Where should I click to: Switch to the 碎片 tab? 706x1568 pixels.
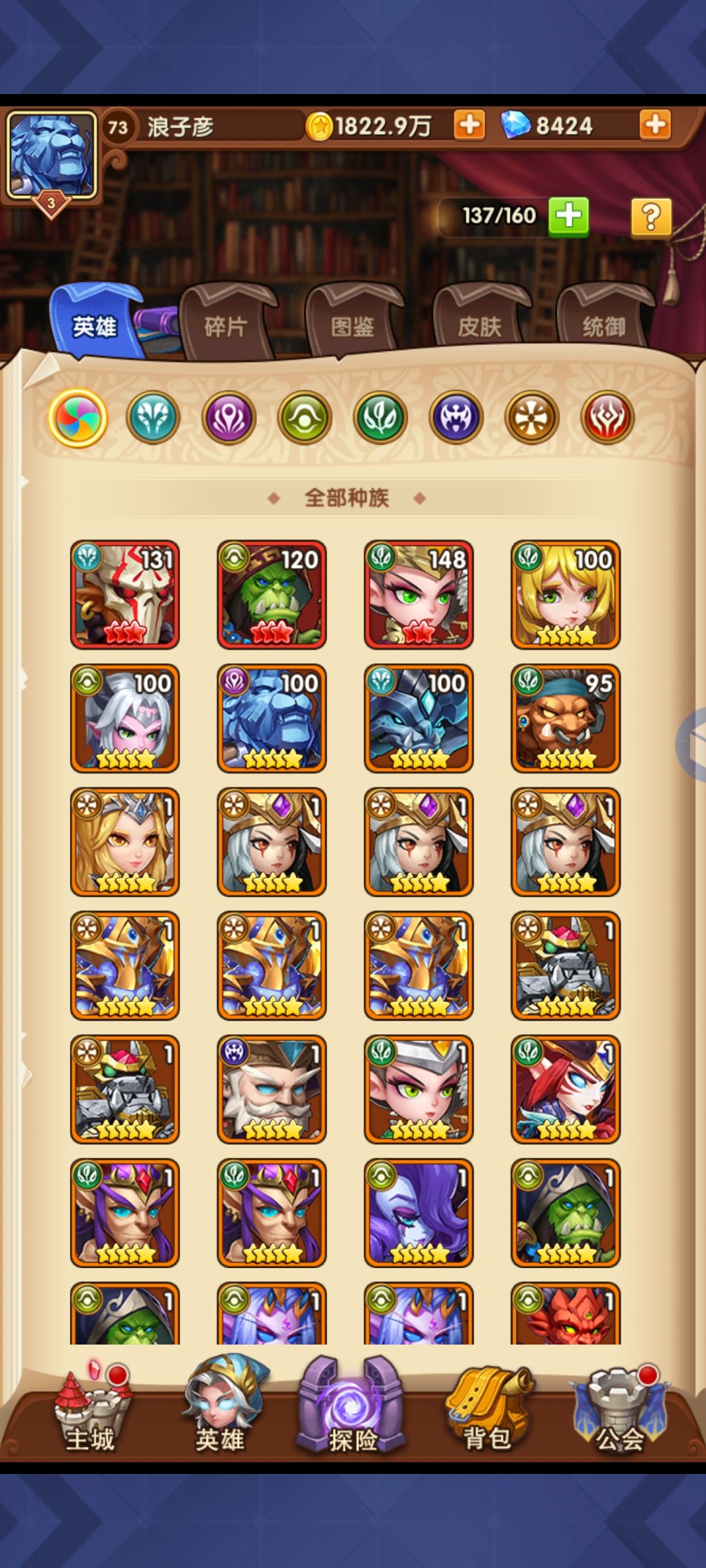[x=226, y=325]
